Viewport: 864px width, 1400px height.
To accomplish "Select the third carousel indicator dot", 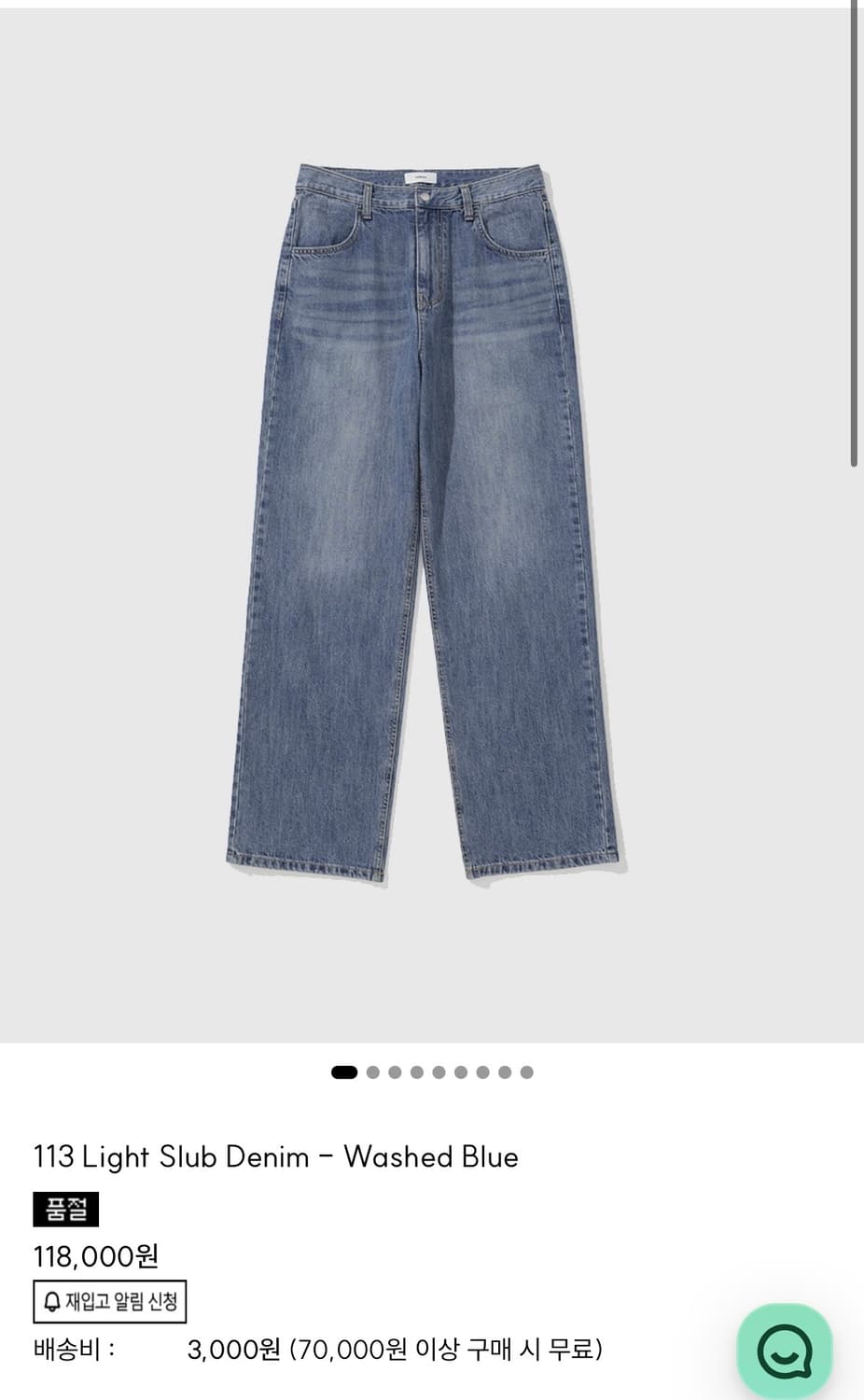I will [x=393, y=1073].
